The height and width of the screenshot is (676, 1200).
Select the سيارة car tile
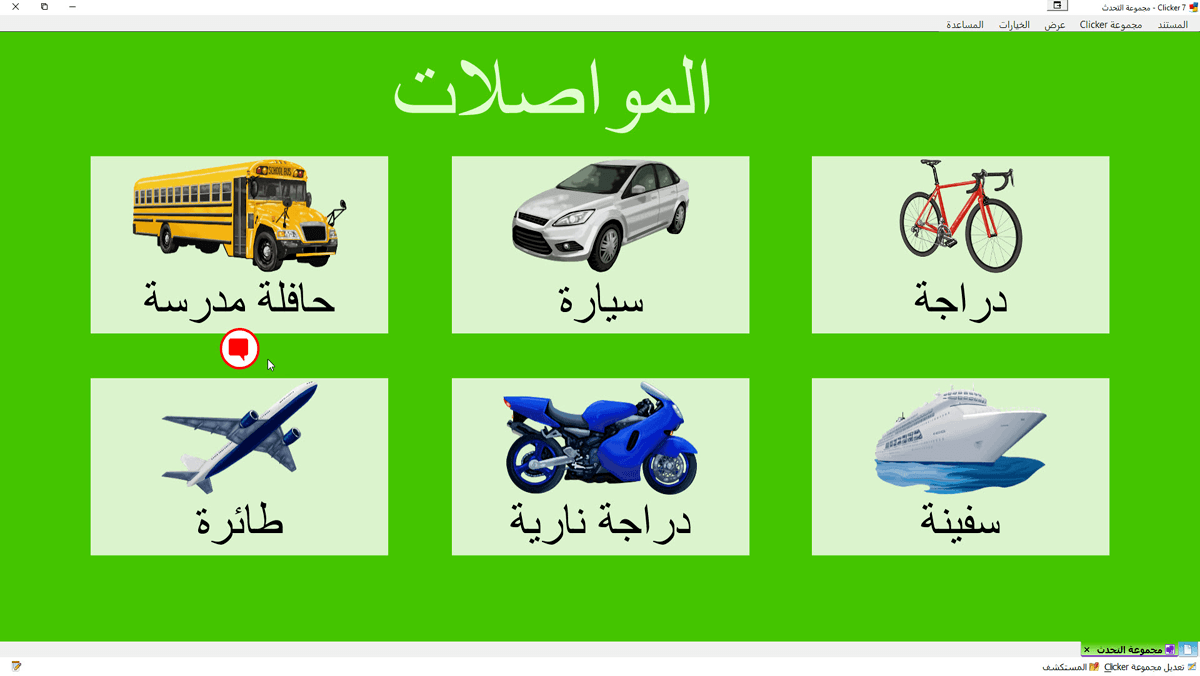pyautogui.click(x=600, y=244)
